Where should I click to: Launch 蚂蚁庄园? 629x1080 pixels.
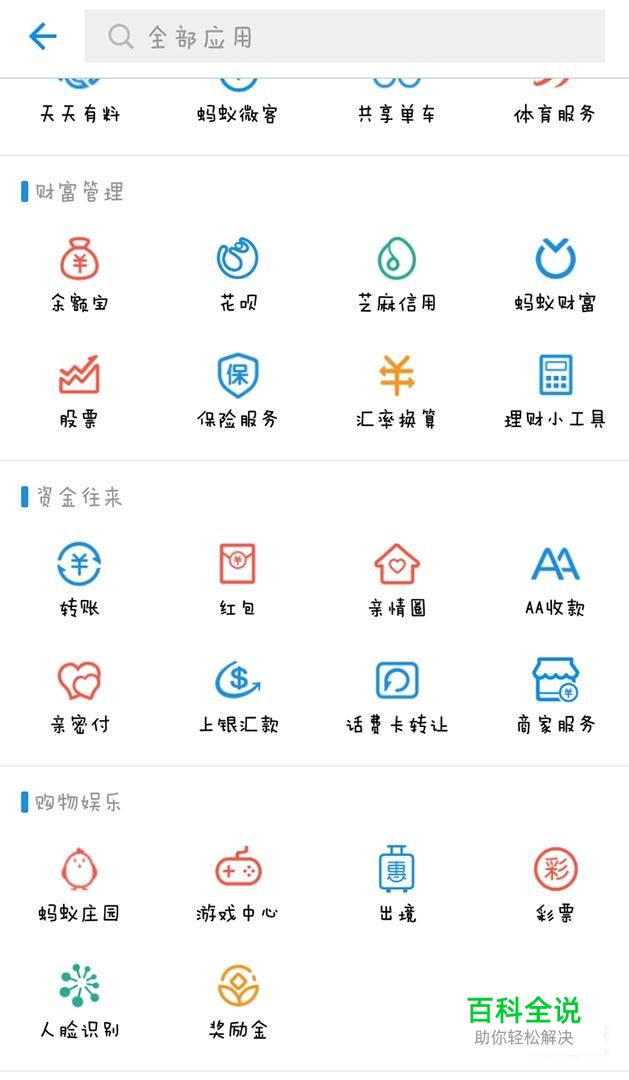click(79, 885)
